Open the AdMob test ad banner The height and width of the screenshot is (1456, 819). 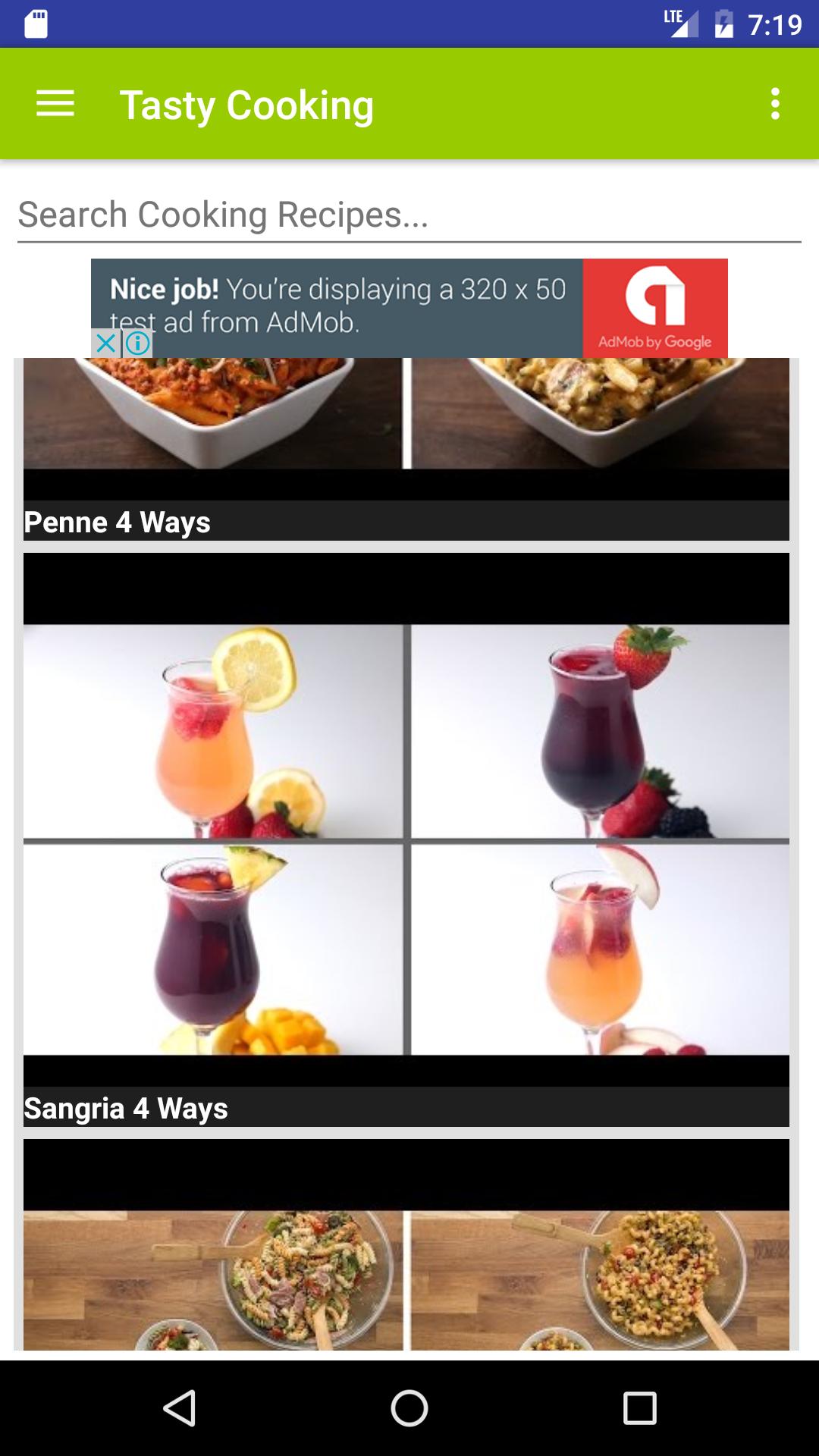pyautogui.click(x=409, y=300)
